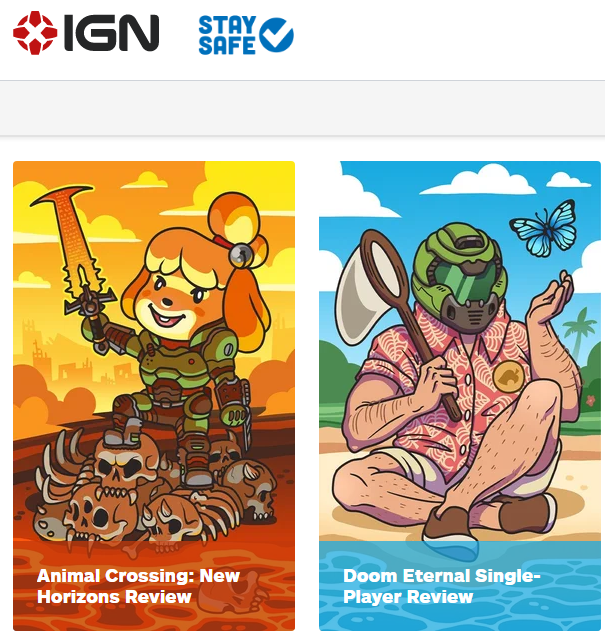Go to the IGN home page via logo

point(86,33)
